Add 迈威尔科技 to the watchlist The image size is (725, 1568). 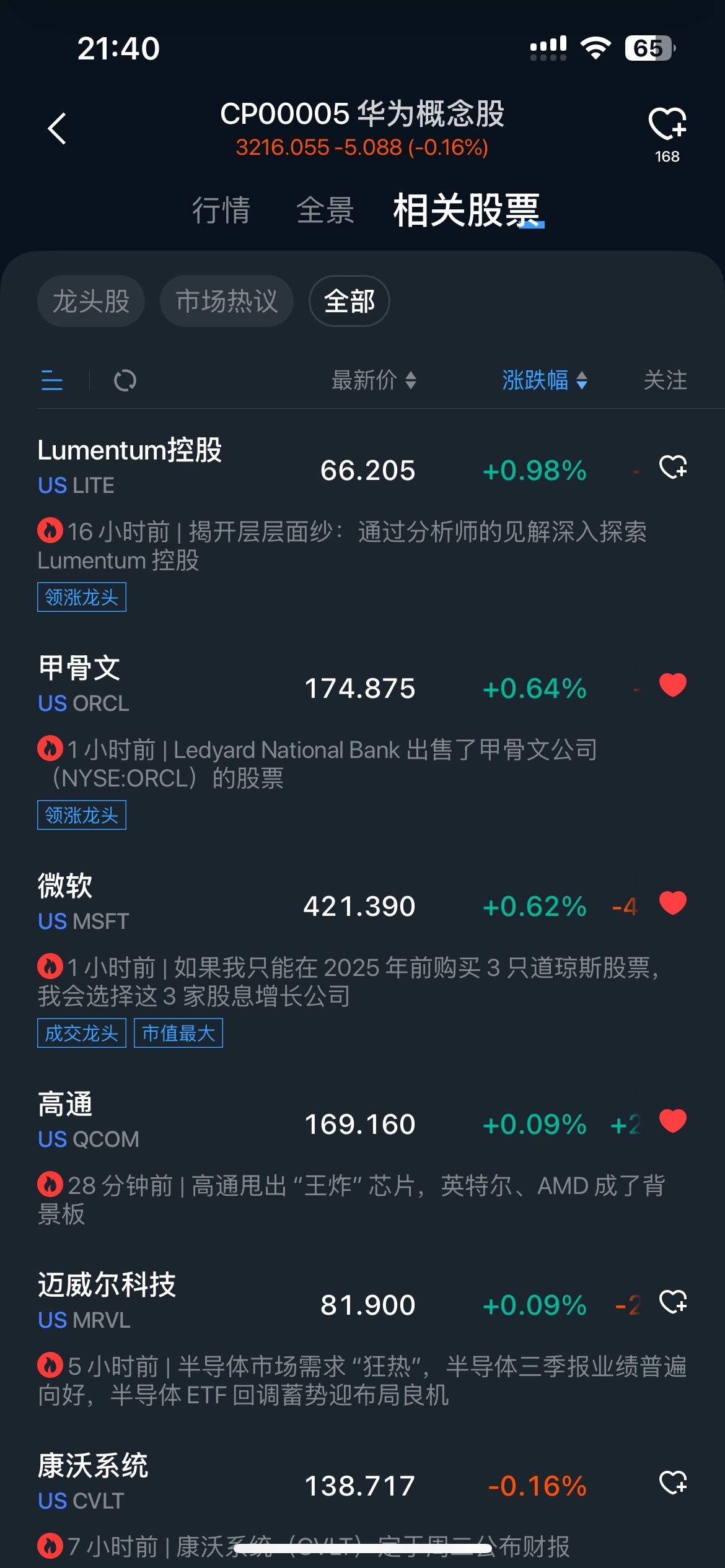point(673,1302)
